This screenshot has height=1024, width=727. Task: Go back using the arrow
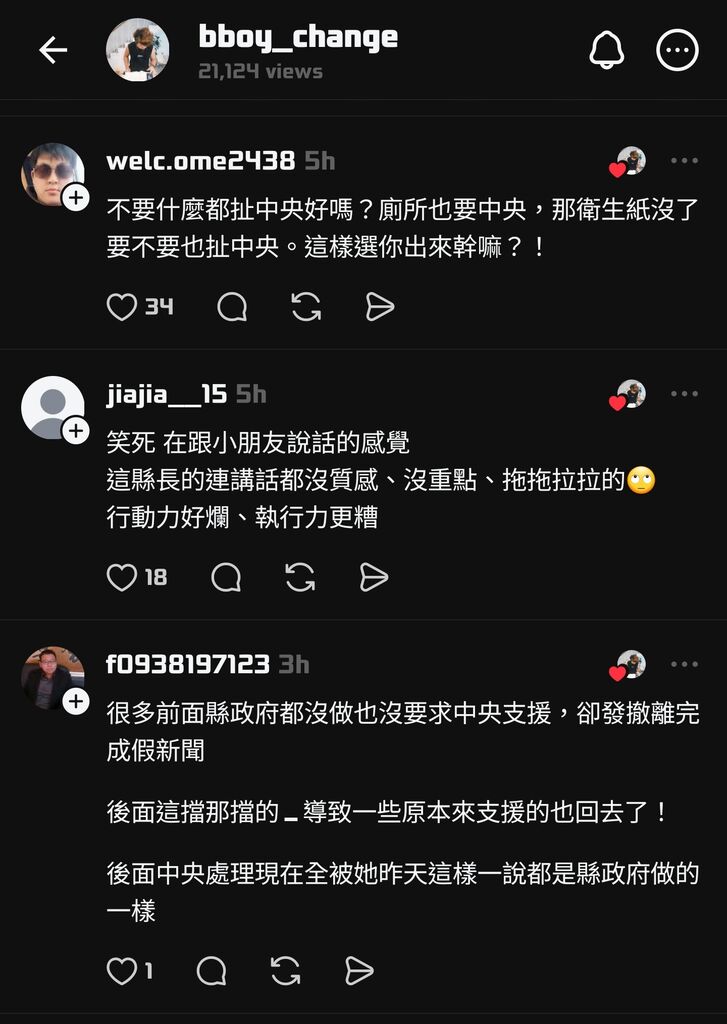pos(52,51)
